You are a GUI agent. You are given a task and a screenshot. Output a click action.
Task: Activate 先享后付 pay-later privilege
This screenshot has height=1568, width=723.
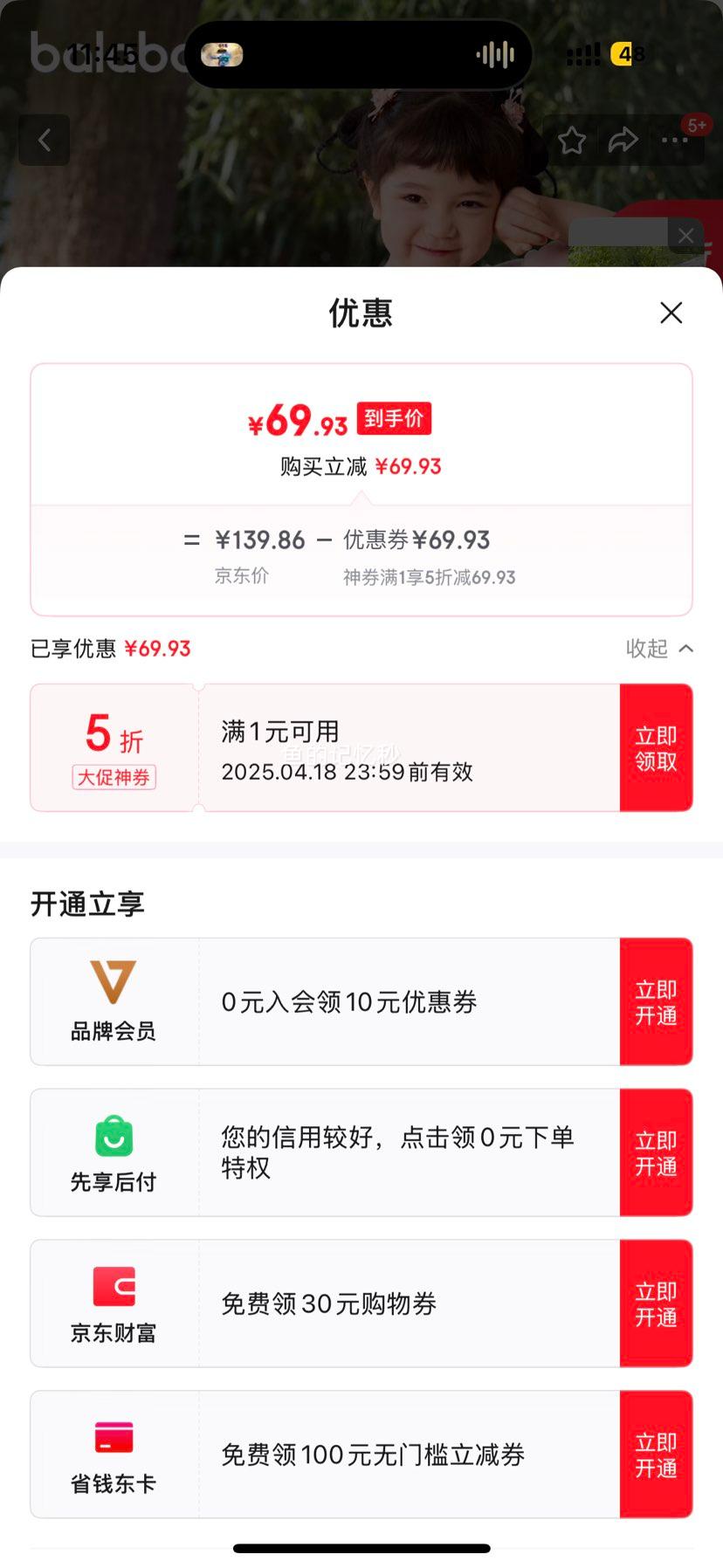[x=656, y=1152]
